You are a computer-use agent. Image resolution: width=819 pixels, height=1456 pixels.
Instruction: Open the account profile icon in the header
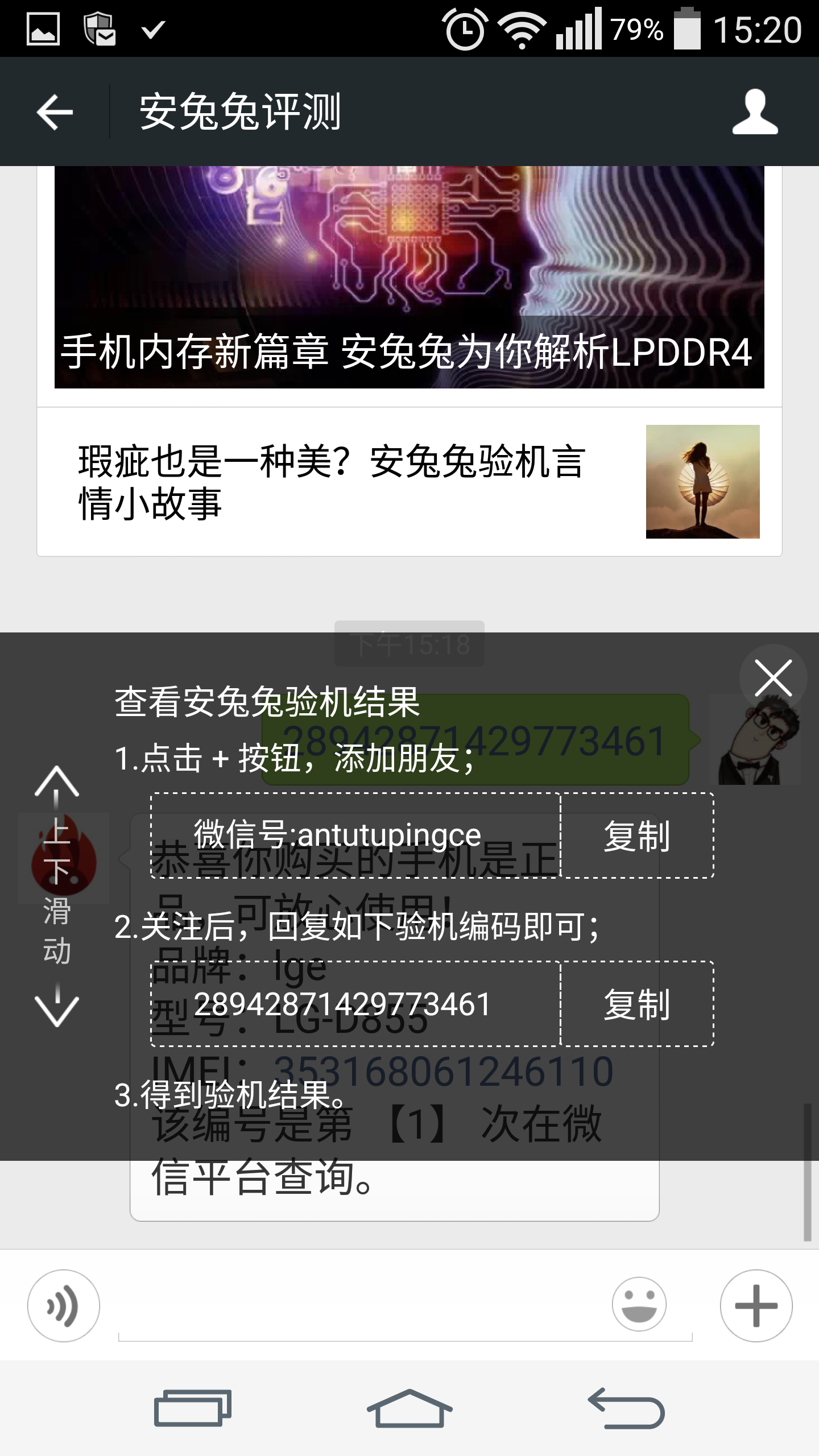755,112
